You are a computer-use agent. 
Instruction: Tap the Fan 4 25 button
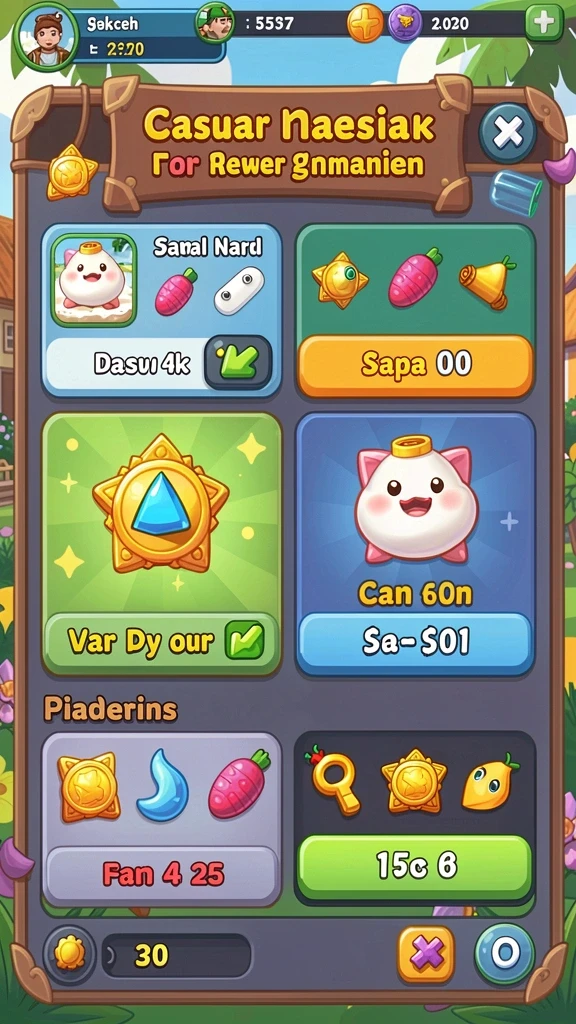click(161, 874)
